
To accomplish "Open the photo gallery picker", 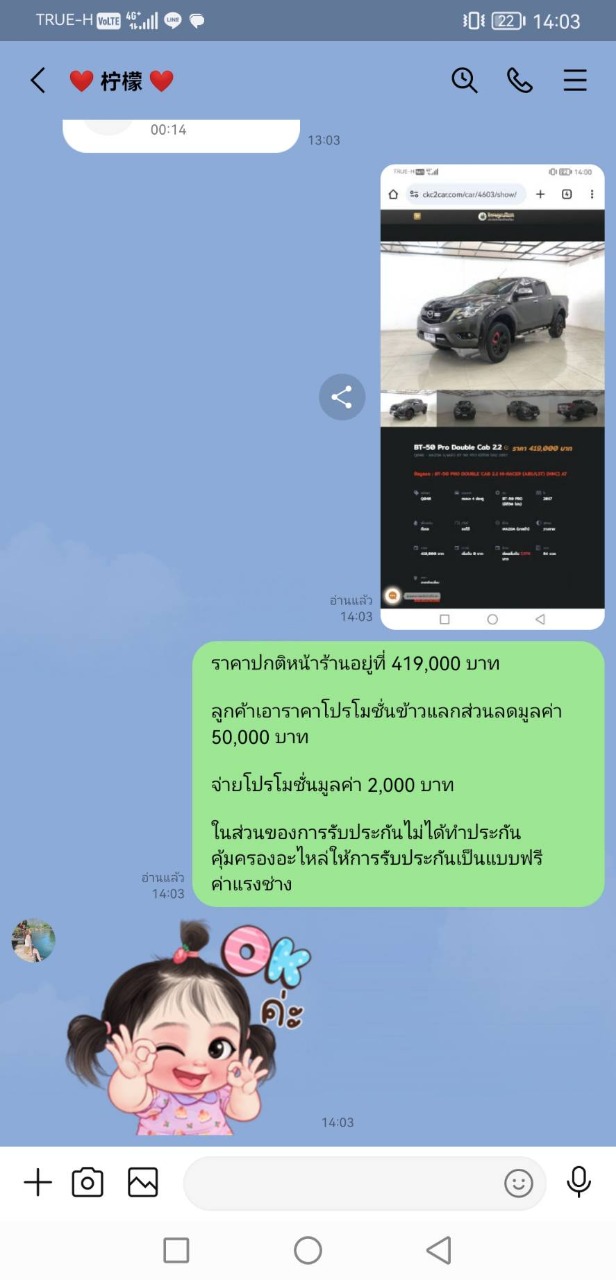I will [143, 1183].
